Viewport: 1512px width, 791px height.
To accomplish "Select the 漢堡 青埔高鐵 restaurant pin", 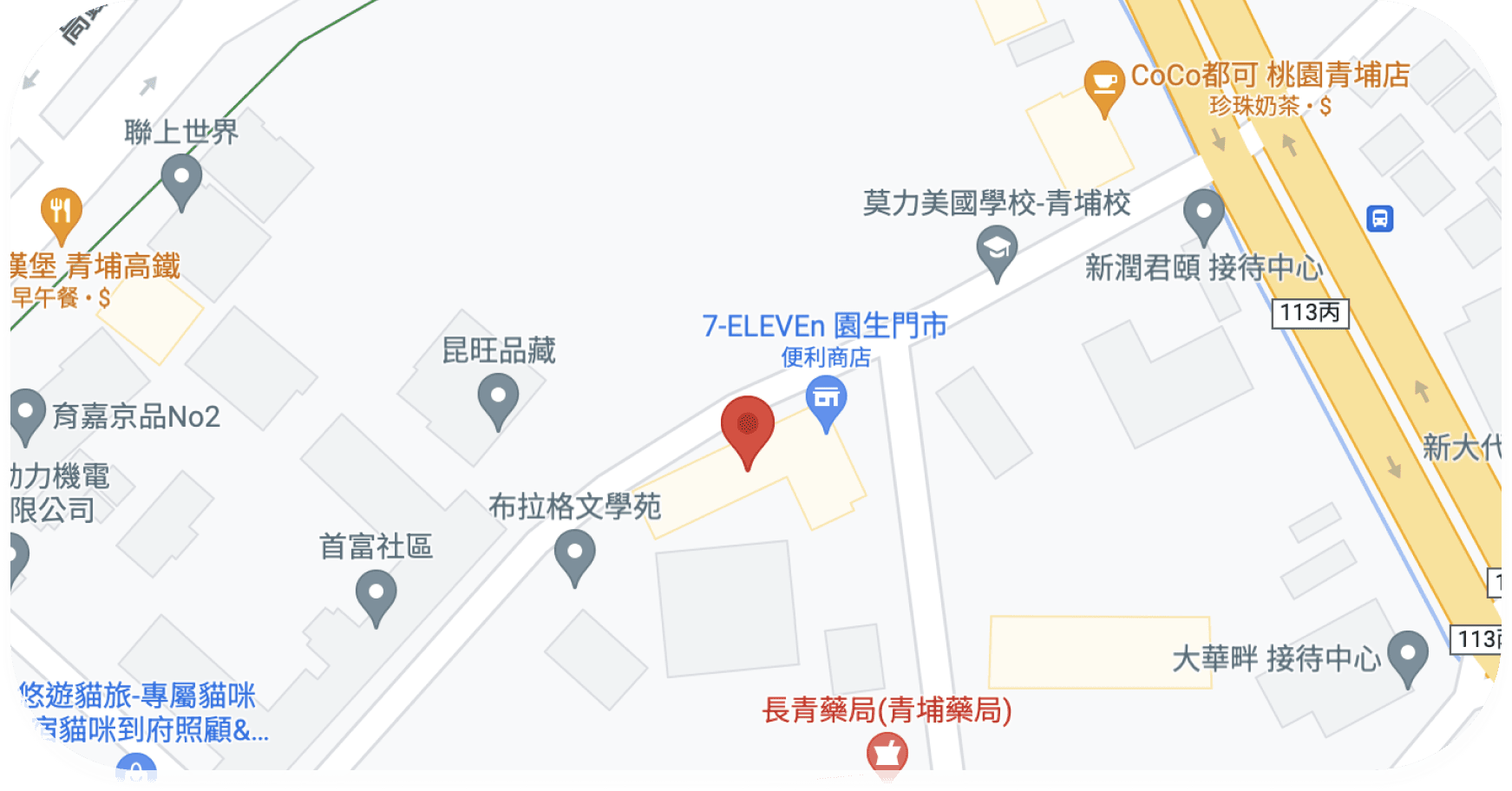I will [x=62, y=212].
